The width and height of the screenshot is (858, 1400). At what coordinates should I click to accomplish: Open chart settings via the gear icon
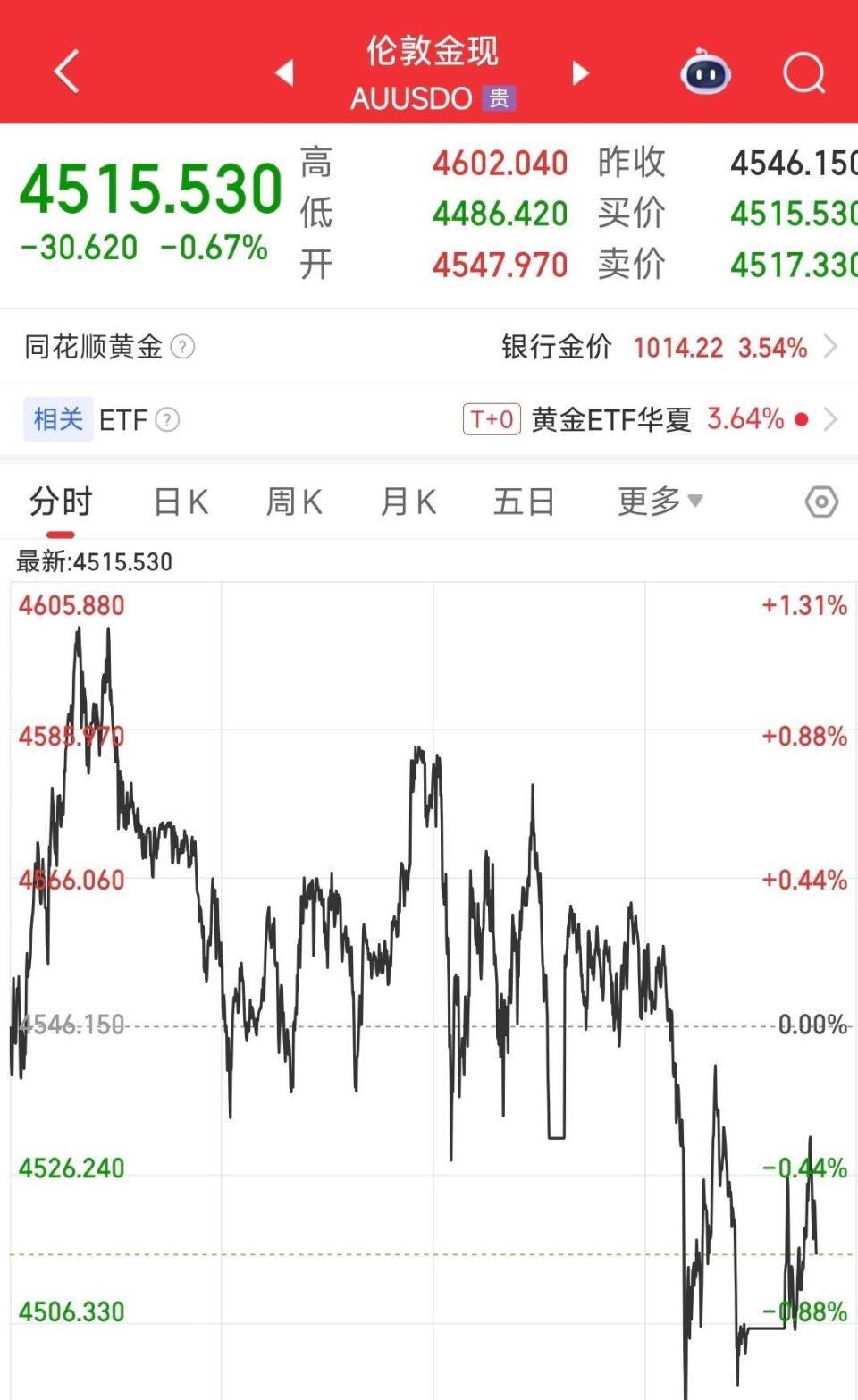(820, 502)
